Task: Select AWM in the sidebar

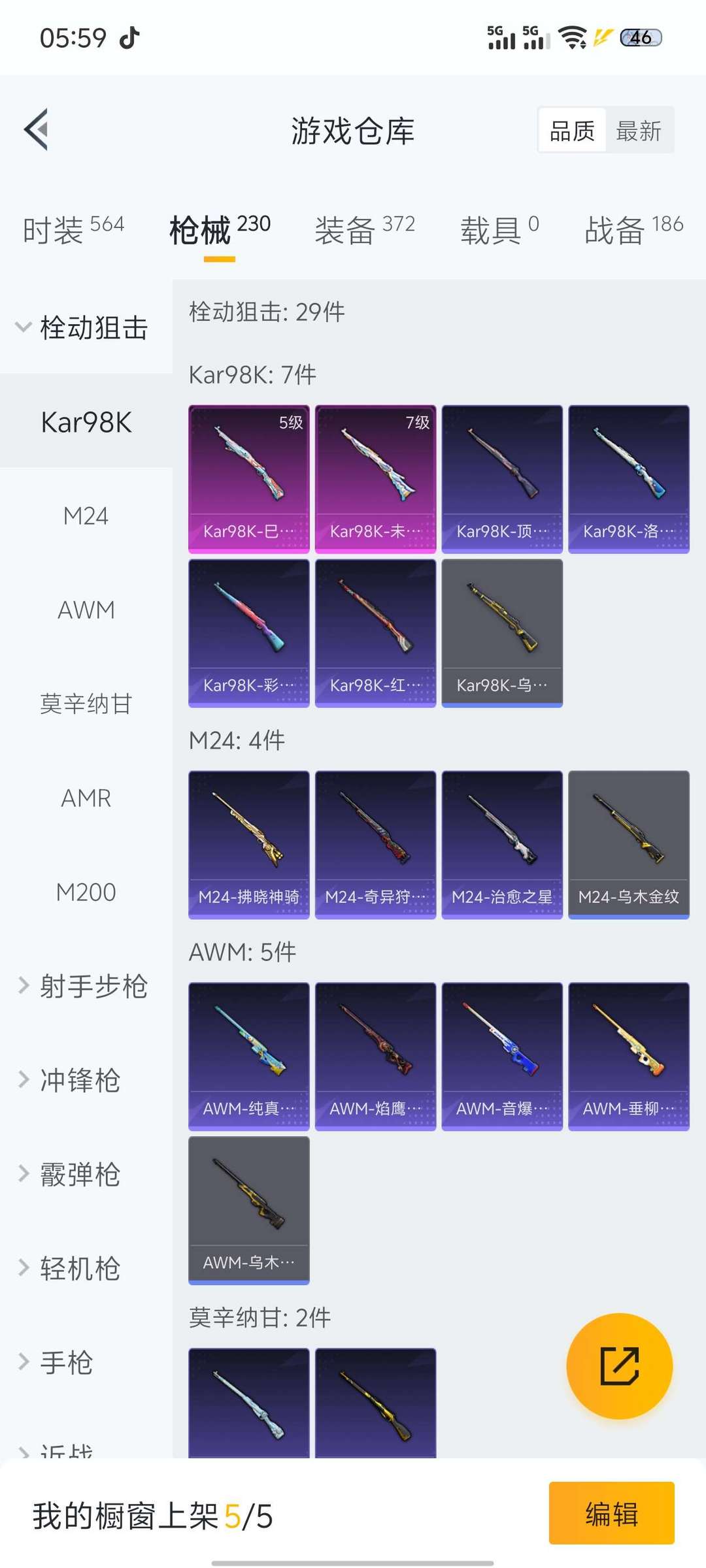Action: (86, 610)
